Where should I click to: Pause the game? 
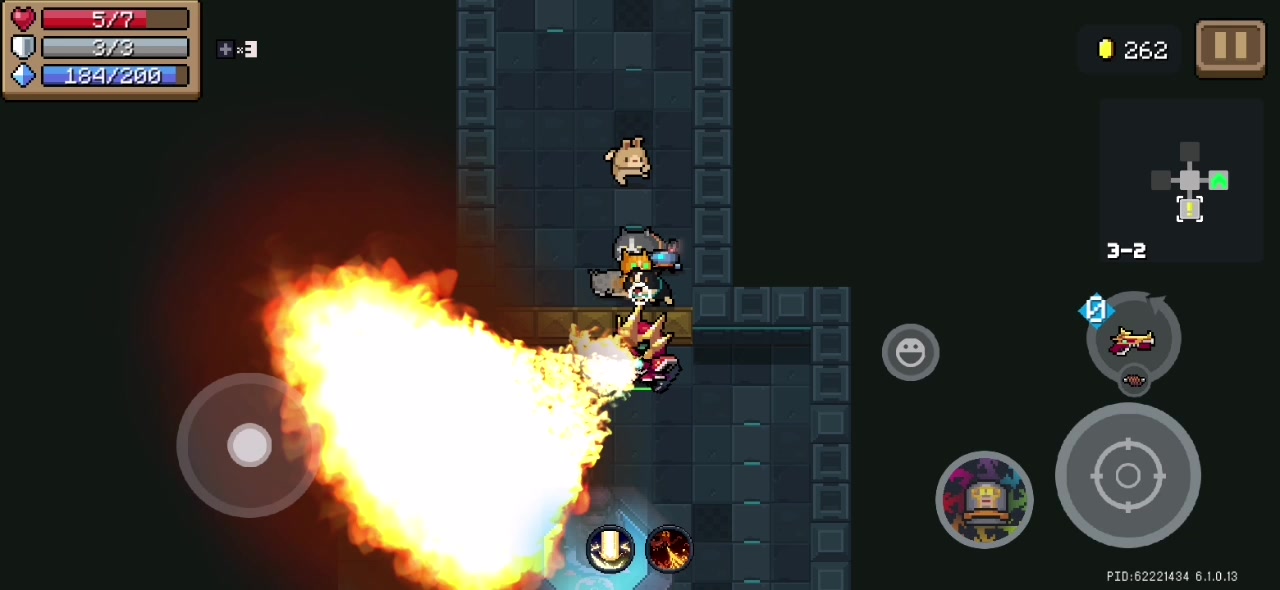(1230, 47)
